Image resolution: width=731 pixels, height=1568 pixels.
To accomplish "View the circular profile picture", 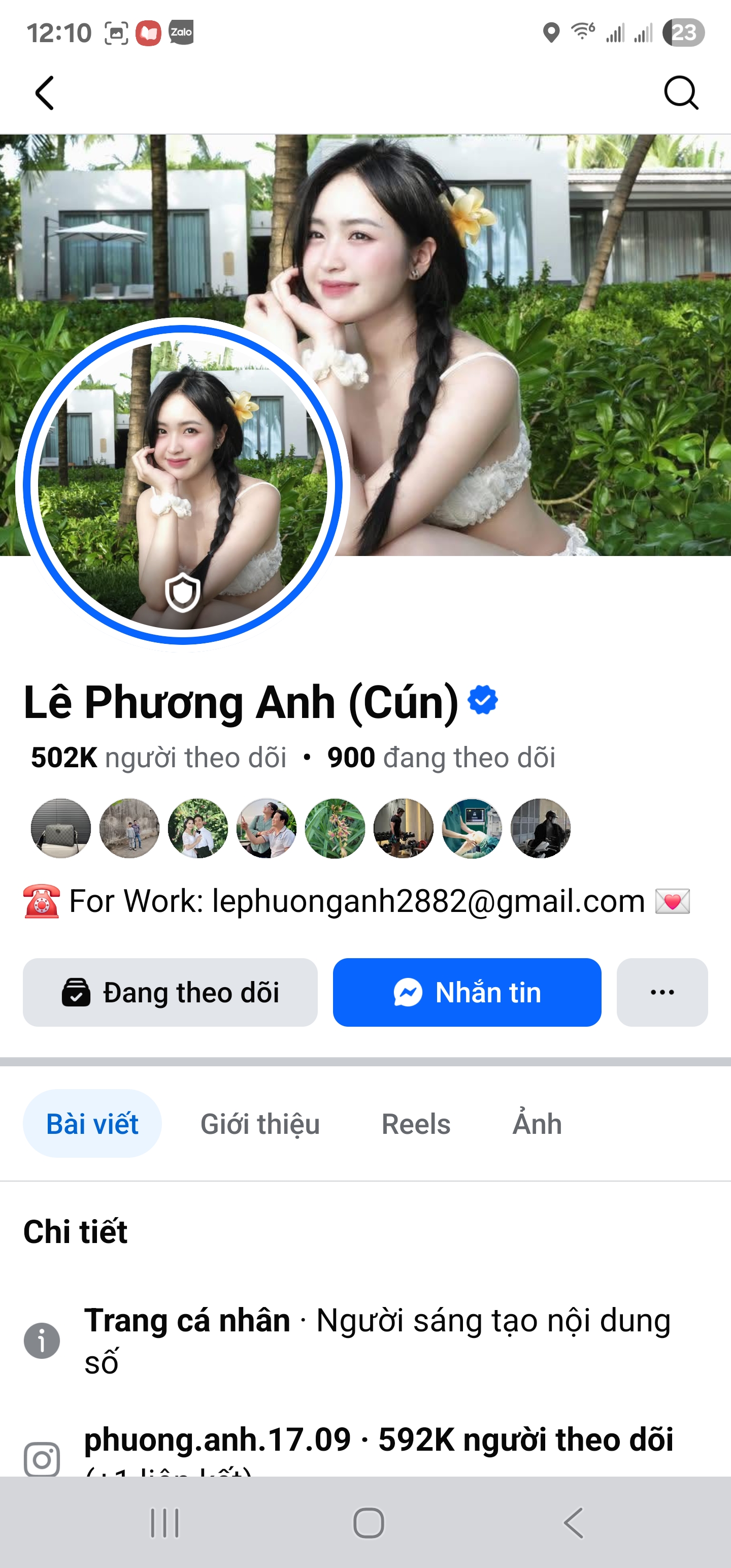I will click(x=183, y=484).
